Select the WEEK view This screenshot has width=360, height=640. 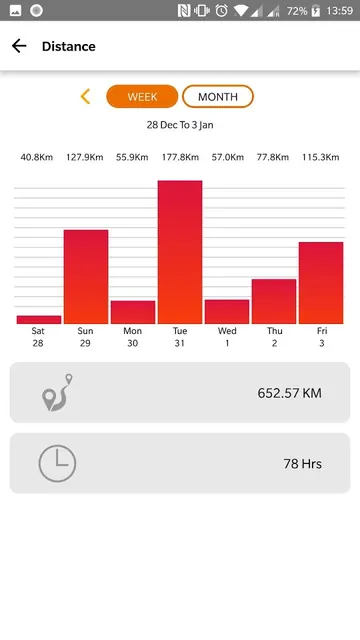142,96
